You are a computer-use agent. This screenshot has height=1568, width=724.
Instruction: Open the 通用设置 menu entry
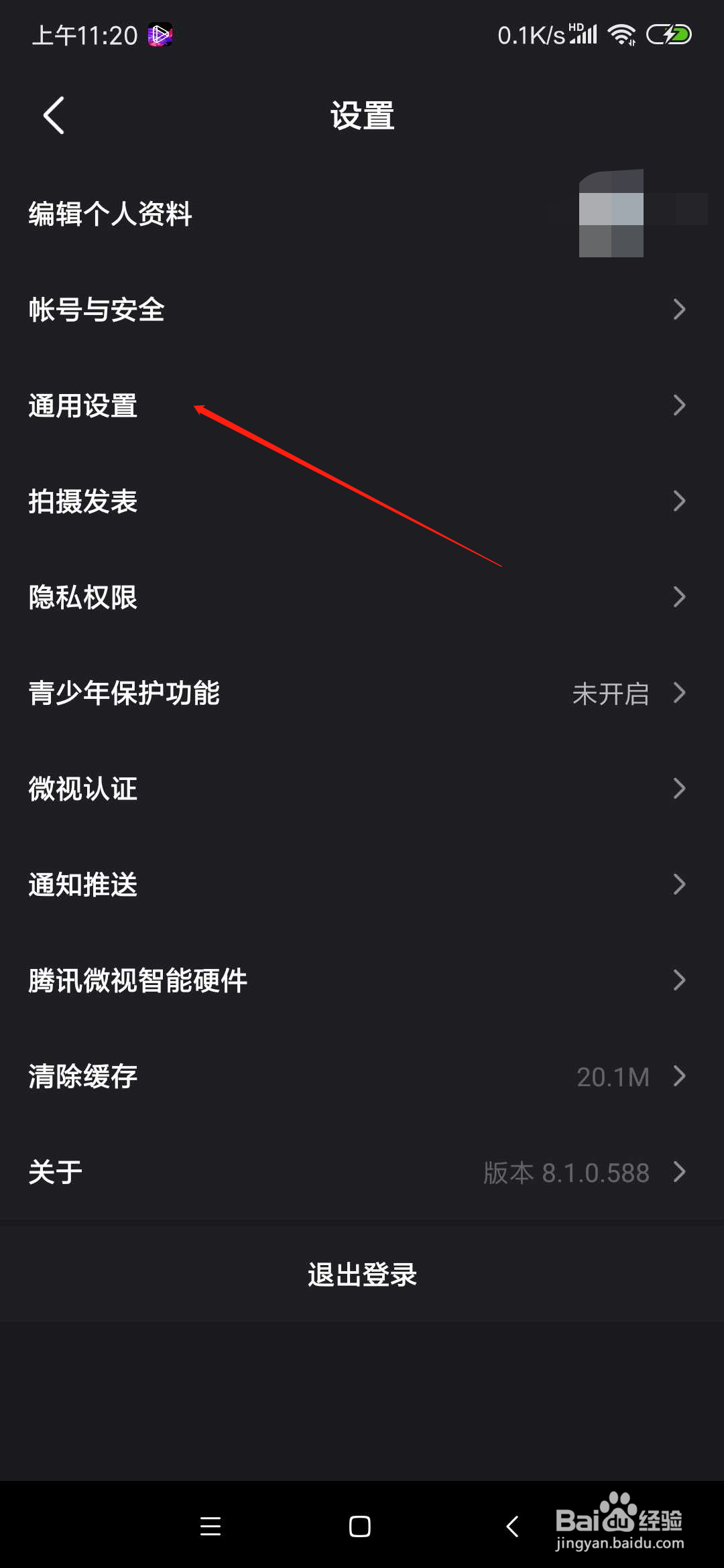pyautogui.click(x=83, y=405)
